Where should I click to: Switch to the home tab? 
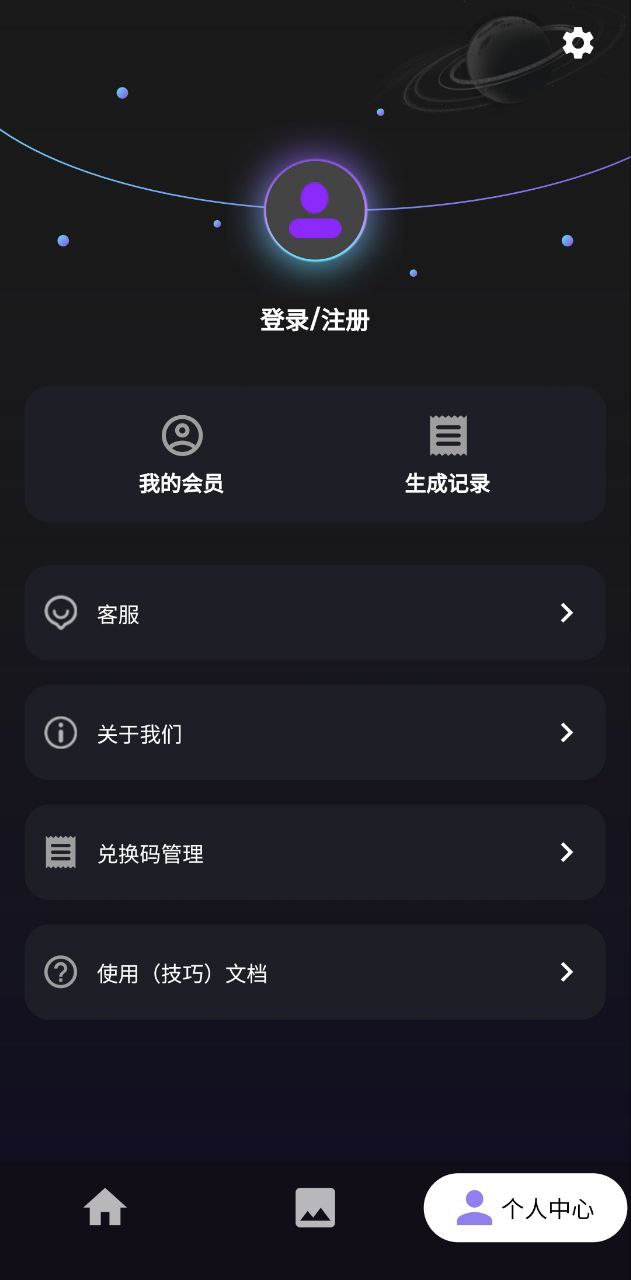coord(105,1208)
